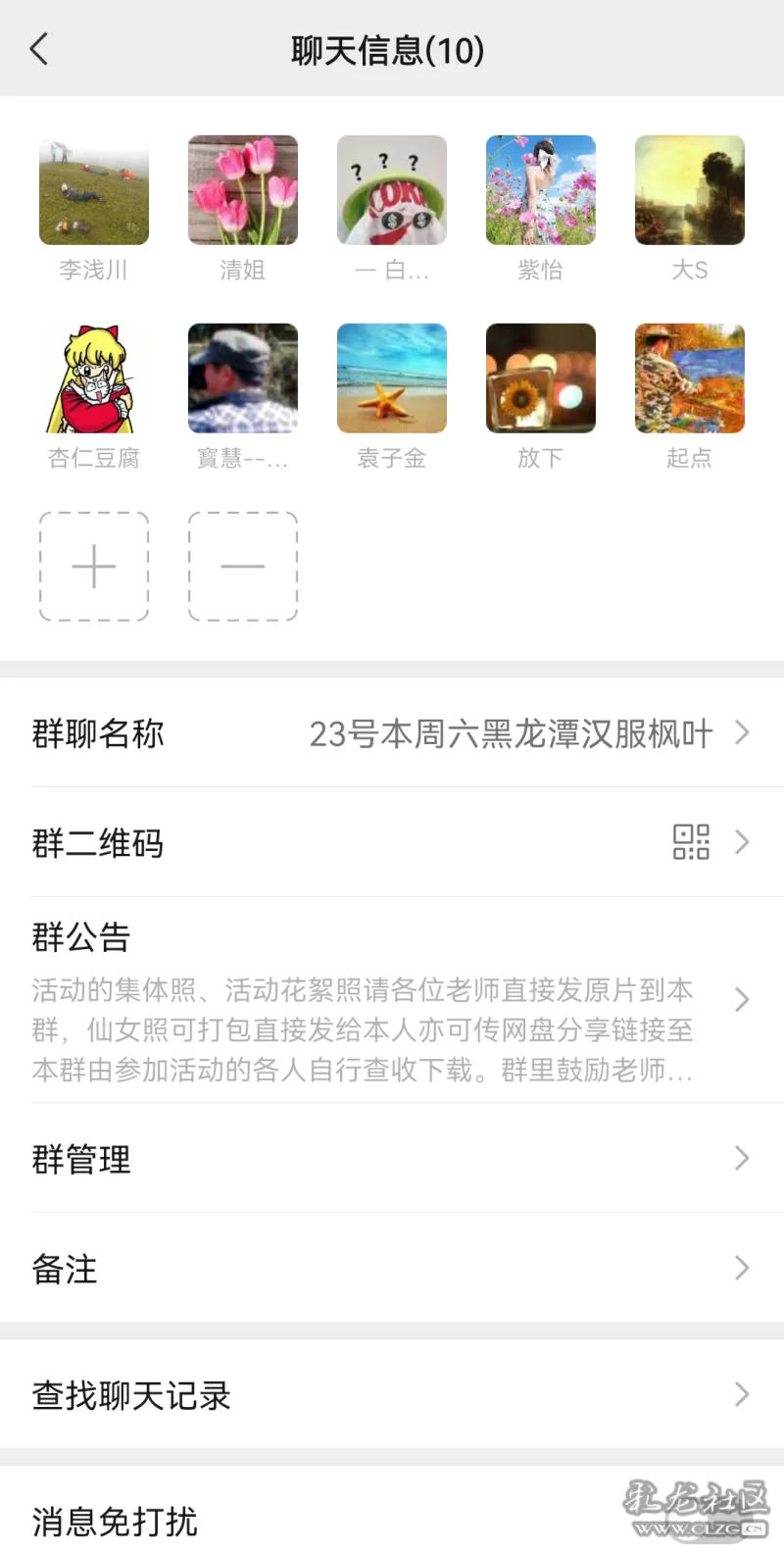Show the 群二维码 group QR code
The height and width of the screenshot is (1553, 784).
[x=392, y=842]
